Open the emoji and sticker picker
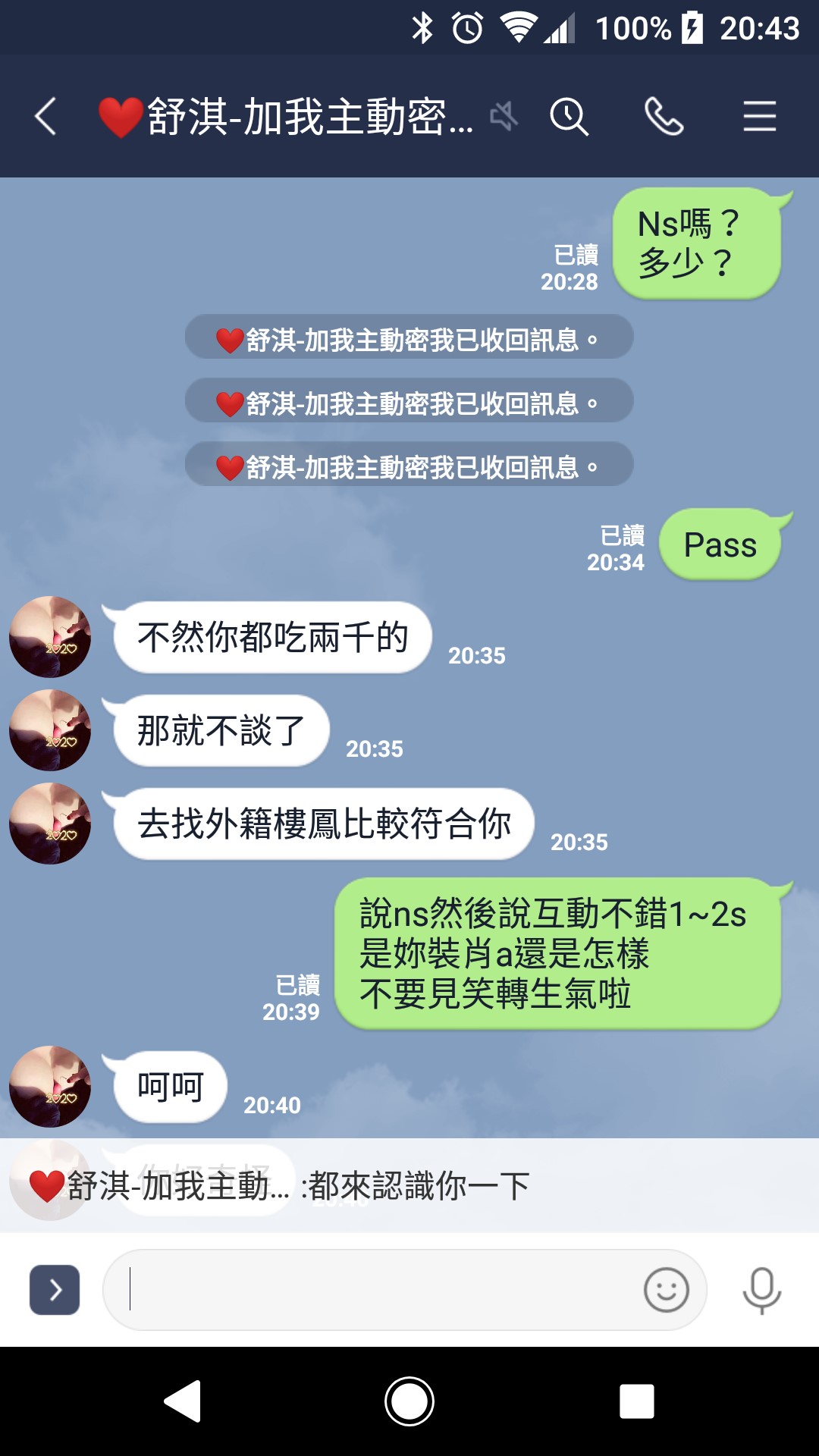Image resolution: width=819 pixels, height=1456 pixels. click(666, 1289)
